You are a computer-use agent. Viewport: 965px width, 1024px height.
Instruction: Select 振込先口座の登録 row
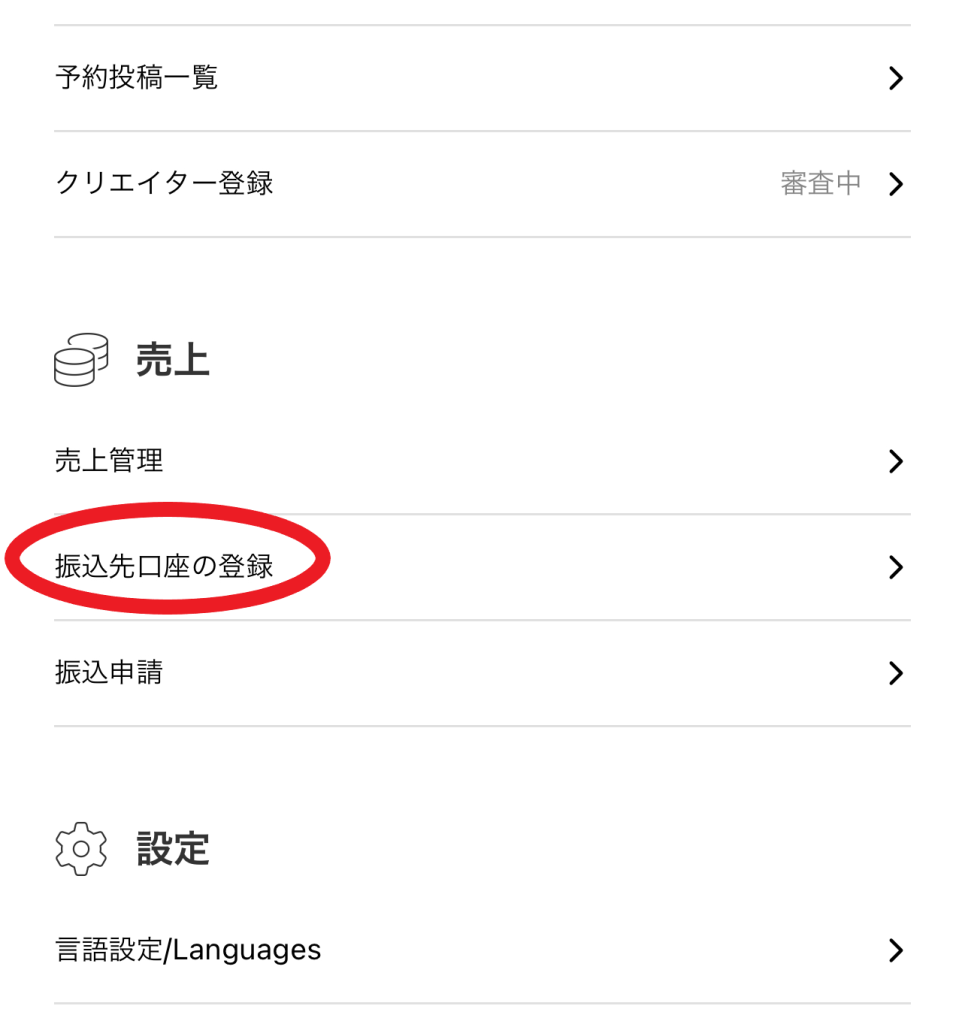click(480, 567)
